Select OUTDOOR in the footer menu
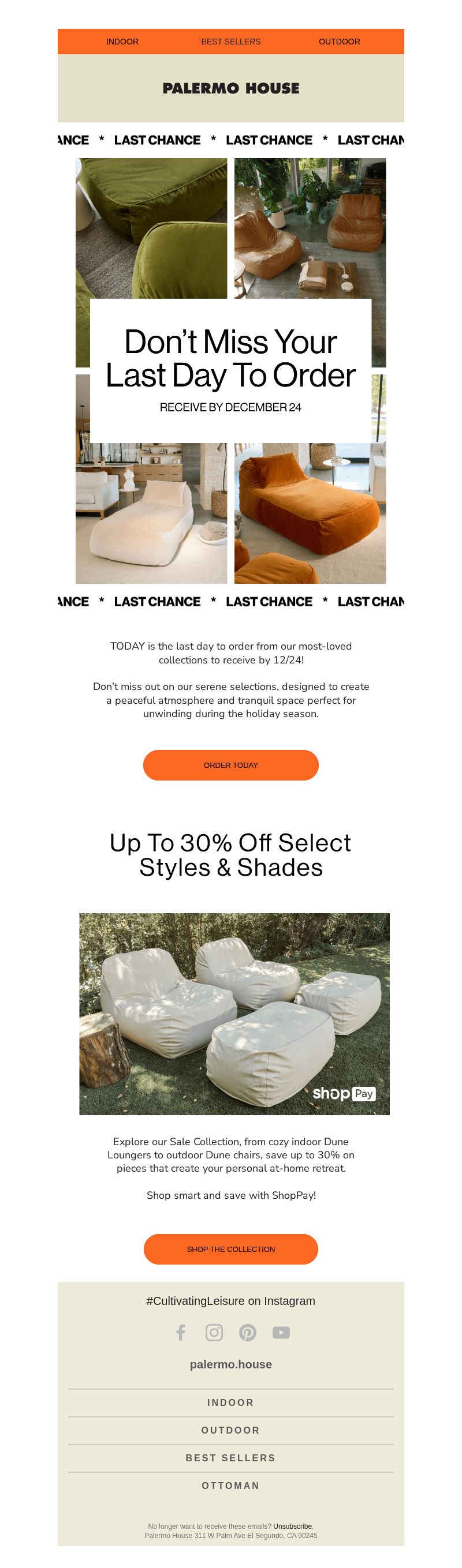This screenshot has width=462, height=1568. (230, 1430)
